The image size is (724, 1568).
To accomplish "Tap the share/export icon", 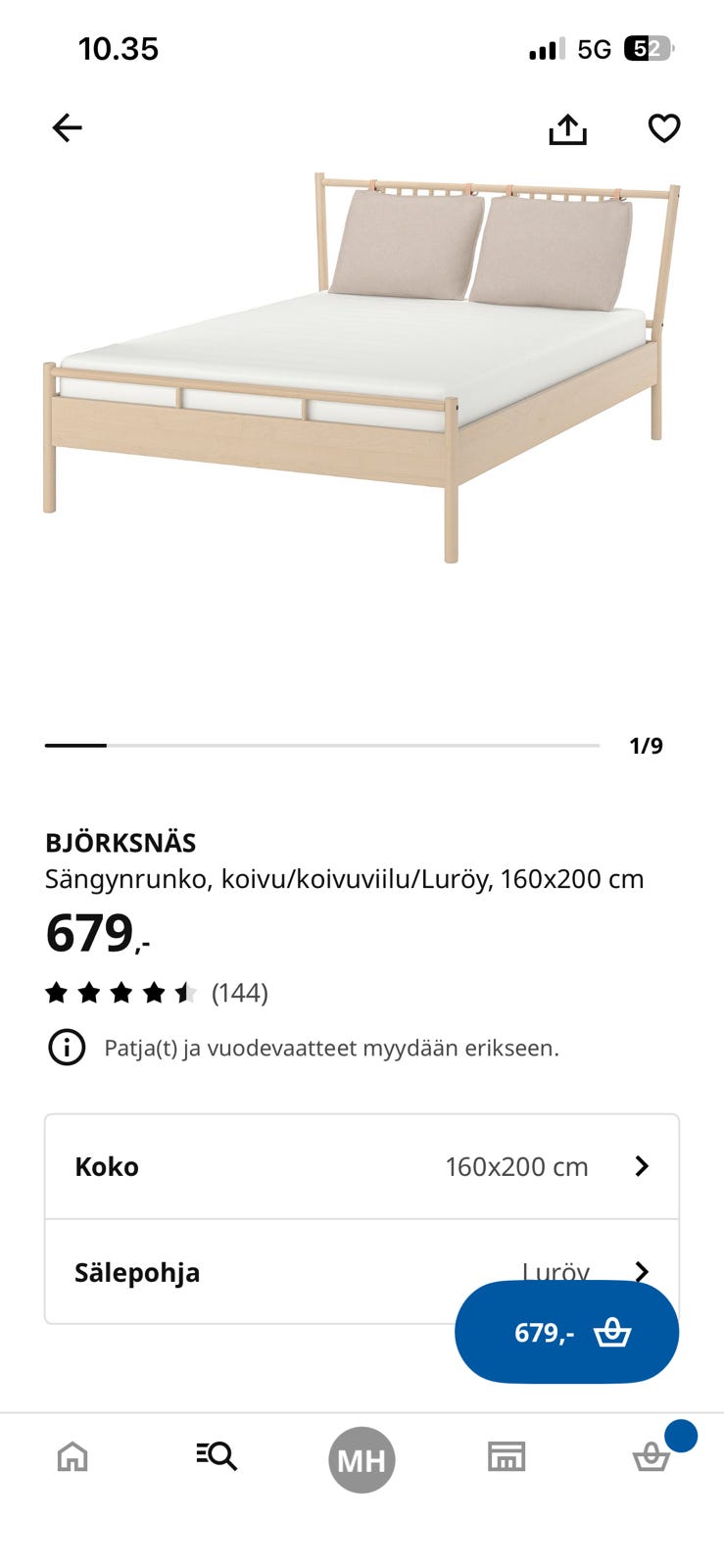I will pos(568,127).
